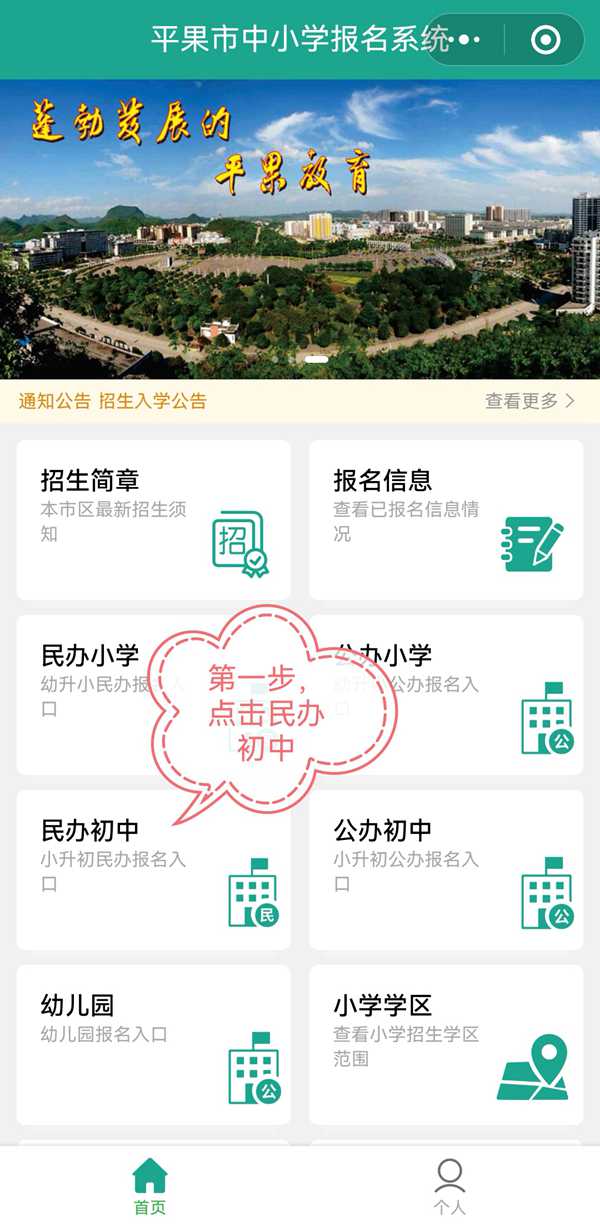Open the mini program more options menu
This screenshot has height=1226, width=600.
pos(468,40)
